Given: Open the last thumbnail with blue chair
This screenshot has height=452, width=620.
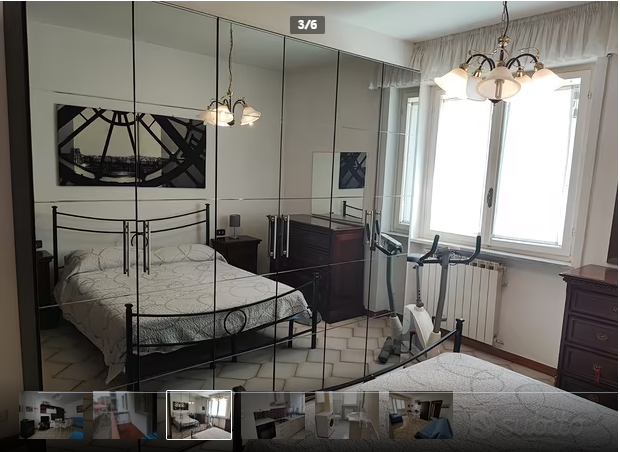Looking at the screenshot, I should pos(420,415).
